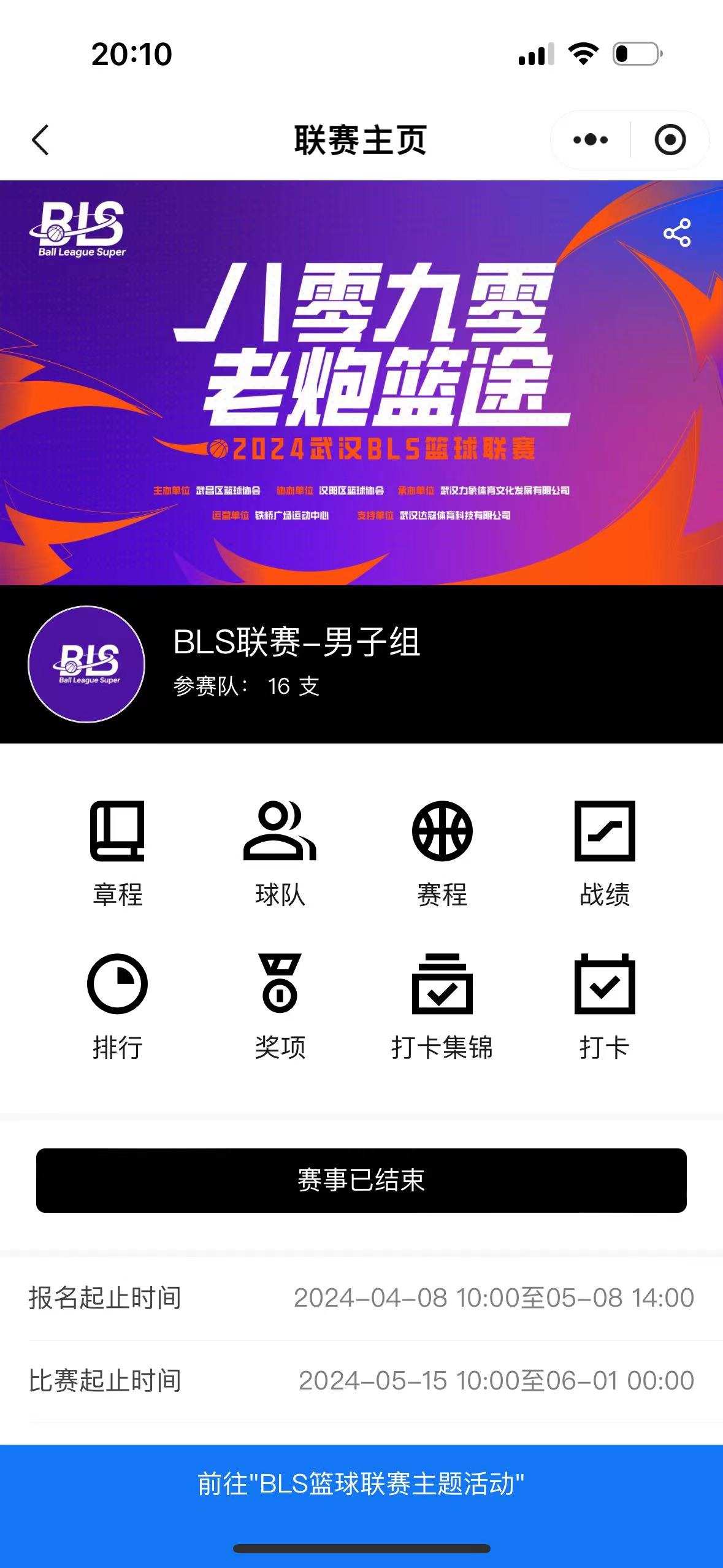Open the 赛程 schedule
Image resolution: width=723 pixels, height=1568 pixels.
coord(442,854)
